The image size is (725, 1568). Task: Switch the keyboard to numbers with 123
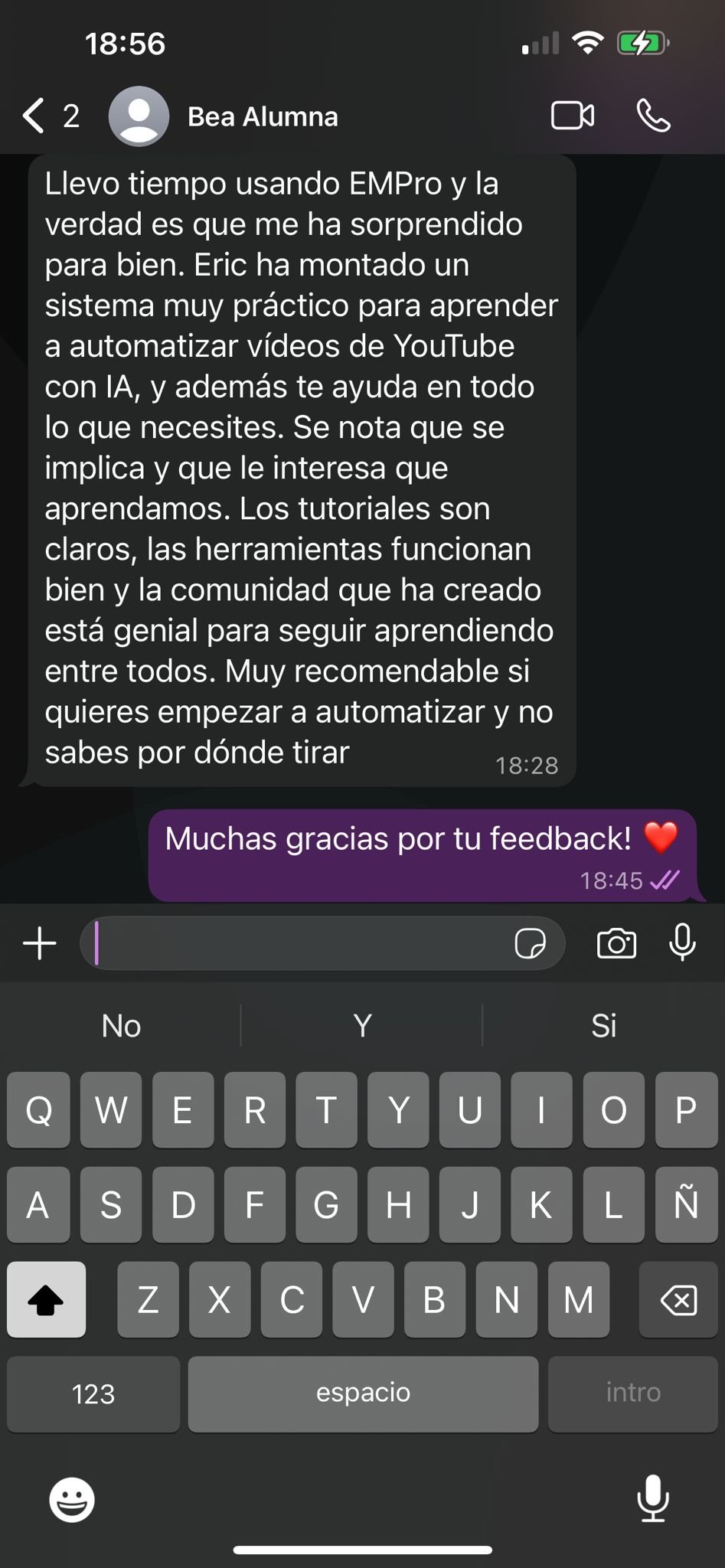pos(93,1393)
